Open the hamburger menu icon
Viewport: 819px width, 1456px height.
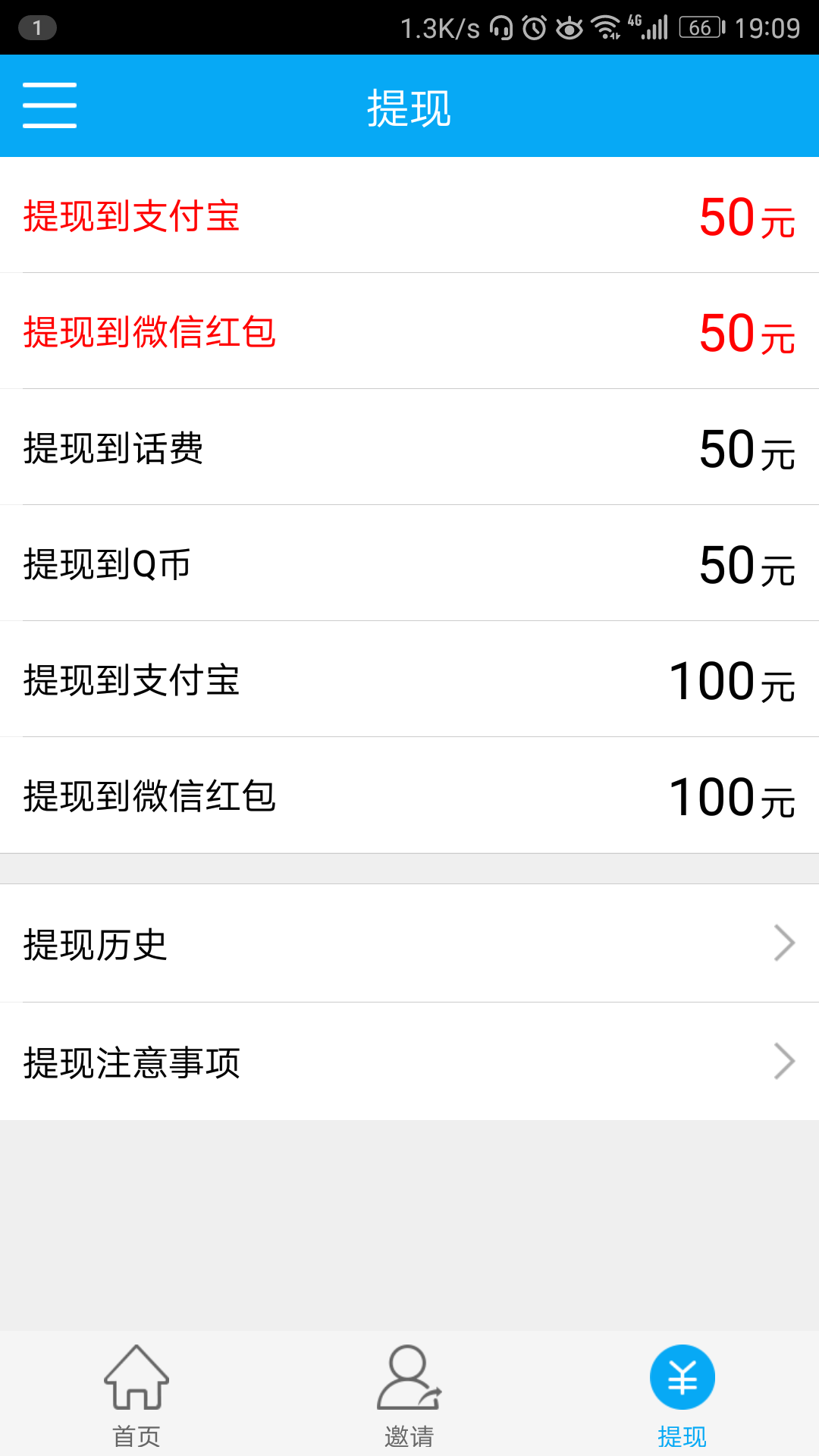click(x=49, y=105)
